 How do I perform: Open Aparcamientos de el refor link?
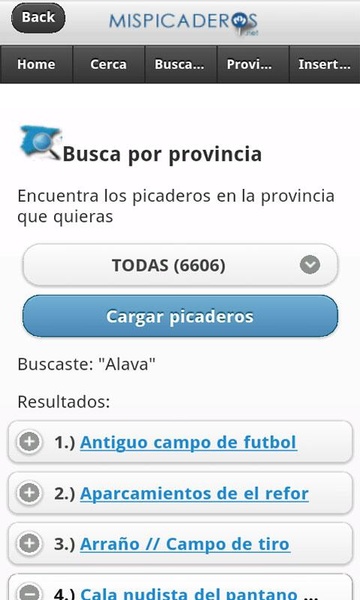[194, 494]
